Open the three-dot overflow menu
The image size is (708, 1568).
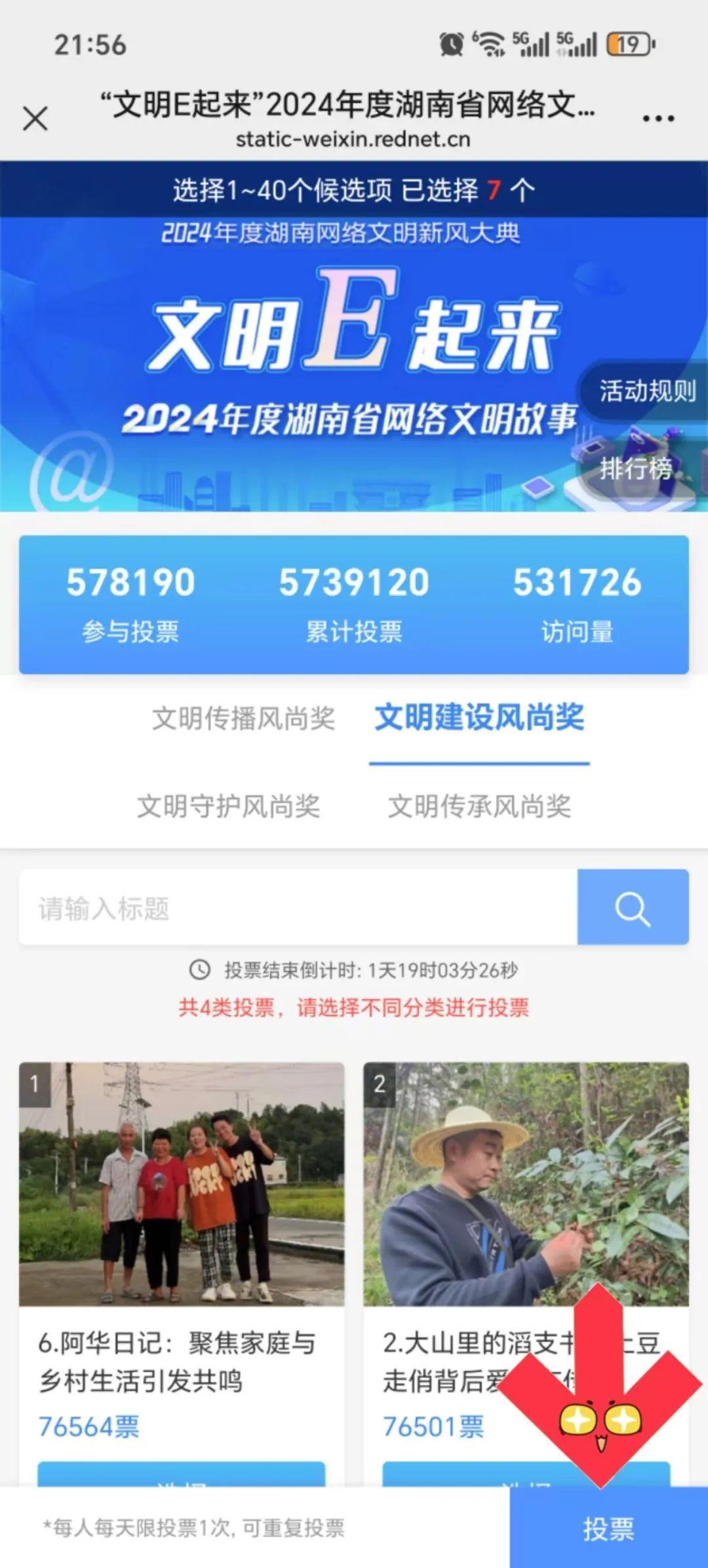click(x=658, y=119)
